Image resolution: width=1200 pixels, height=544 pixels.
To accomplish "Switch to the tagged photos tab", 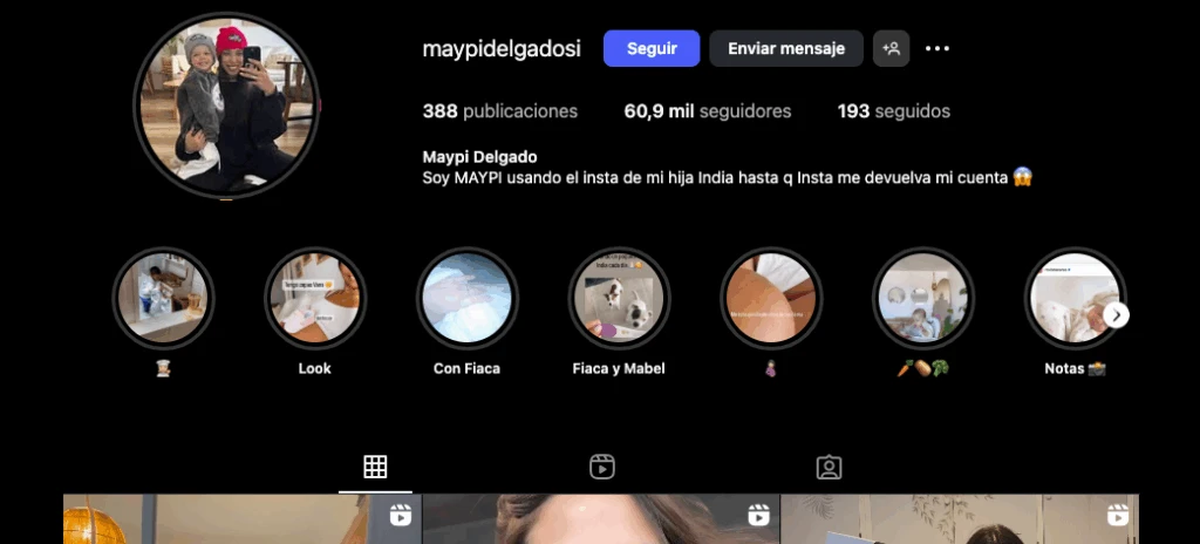I will point(828,467).
